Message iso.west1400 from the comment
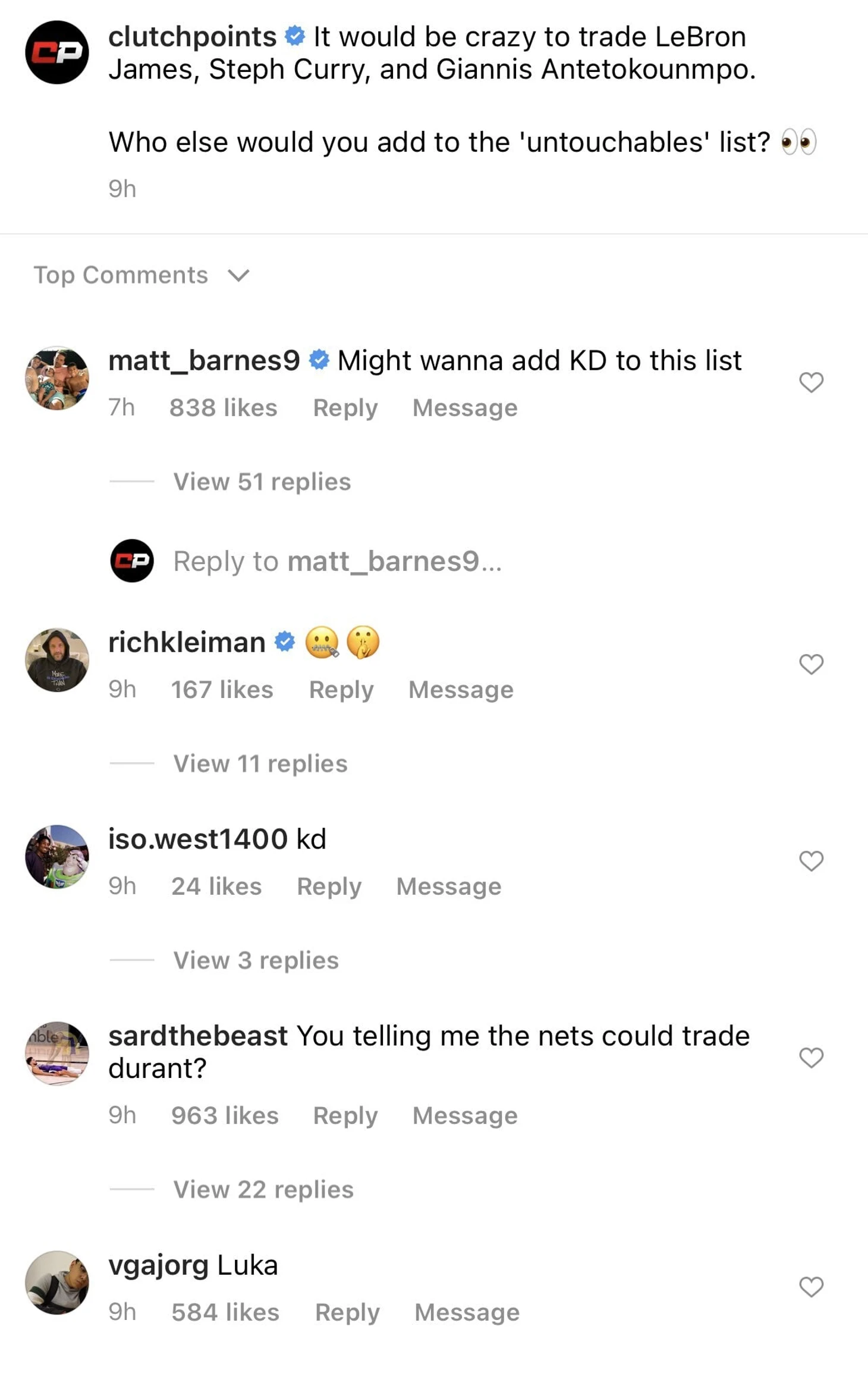 click(x=448, y=887)
